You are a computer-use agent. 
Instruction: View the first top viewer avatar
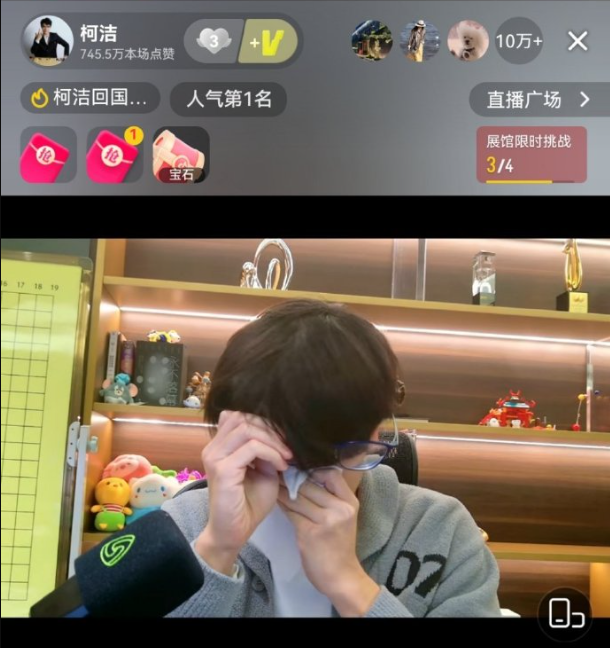(x=371, y=41)
